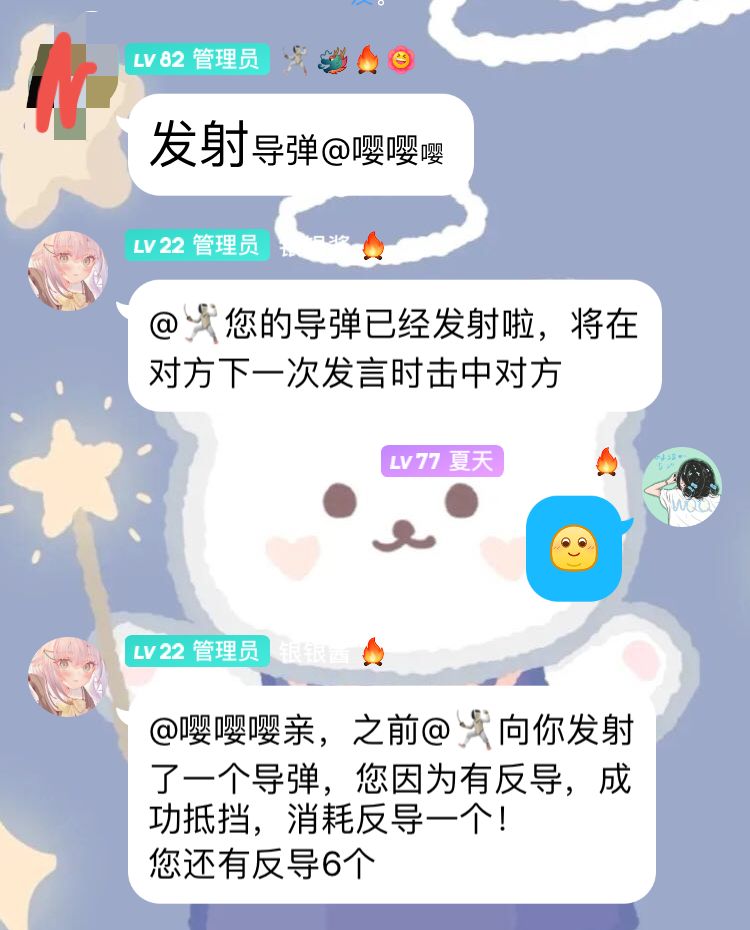Open the LV82 admin's scribbled-over avatar
Image resolution: width=750 pixels, height=930 pixels.
pyautogui.click(x=66, y=84)
